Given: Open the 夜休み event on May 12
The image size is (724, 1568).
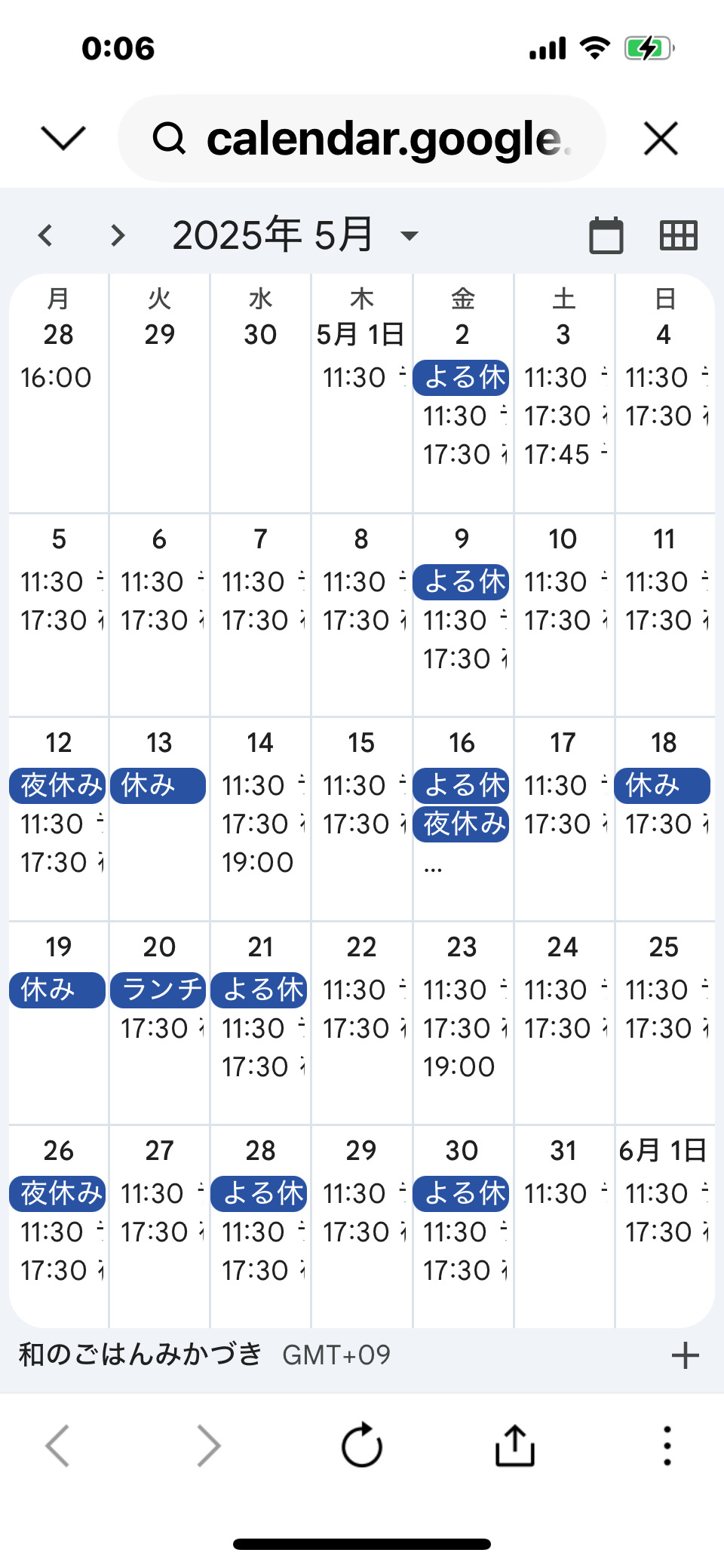Looking at the screenshot, I should pyautogui.click(x=57, y=786).
